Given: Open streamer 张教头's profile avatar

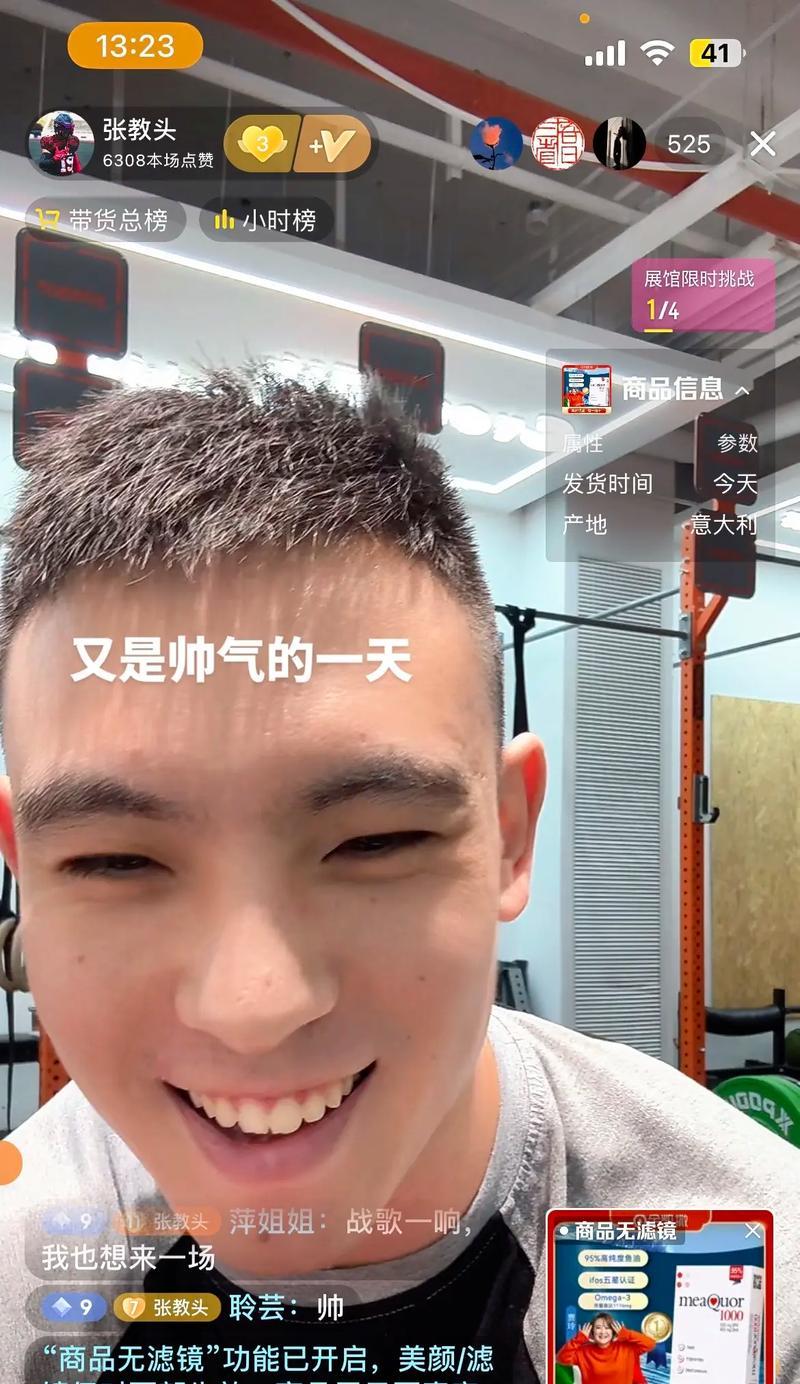Looking at the screenshot, I should tap(60, 143).
